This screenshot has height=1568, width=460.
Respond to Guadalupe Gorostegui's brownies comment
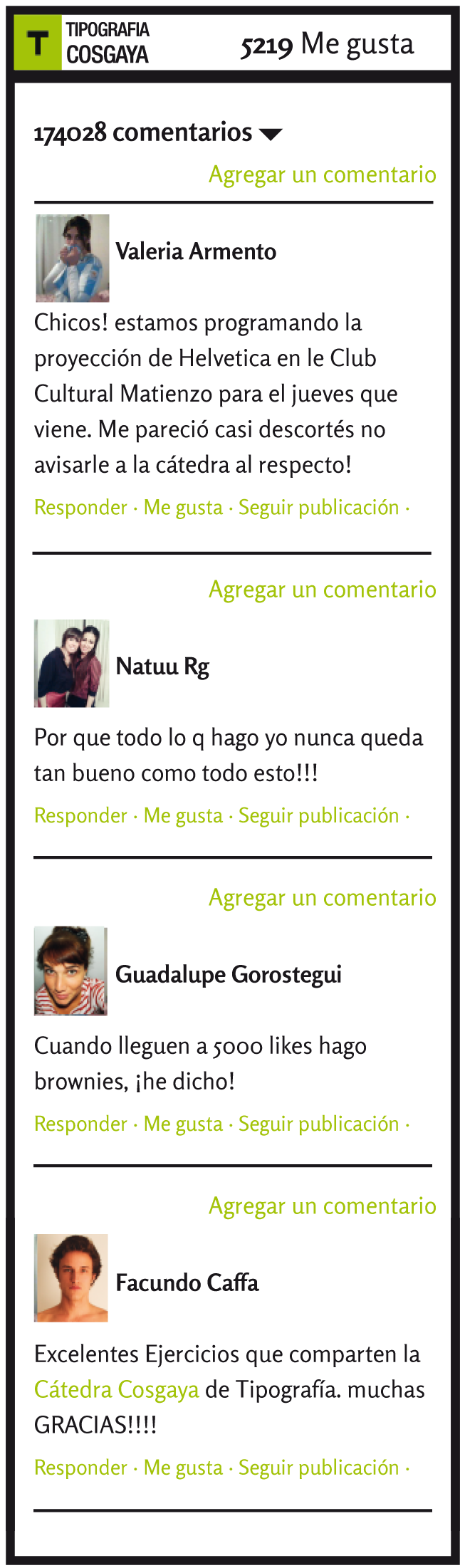tap(80, 1124)
